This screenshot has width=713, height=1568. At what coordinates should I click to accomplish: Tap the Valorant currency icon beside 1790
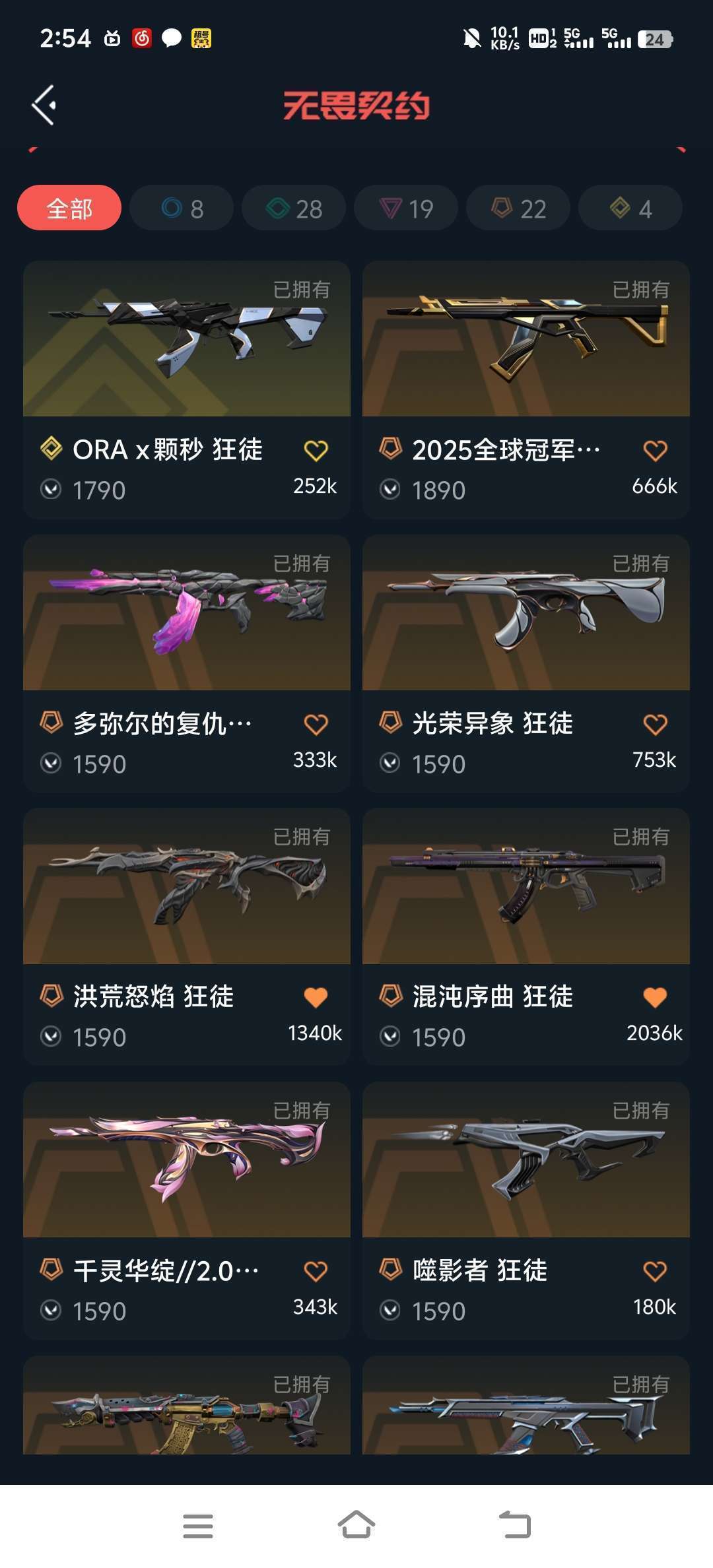tap(51, 488)
